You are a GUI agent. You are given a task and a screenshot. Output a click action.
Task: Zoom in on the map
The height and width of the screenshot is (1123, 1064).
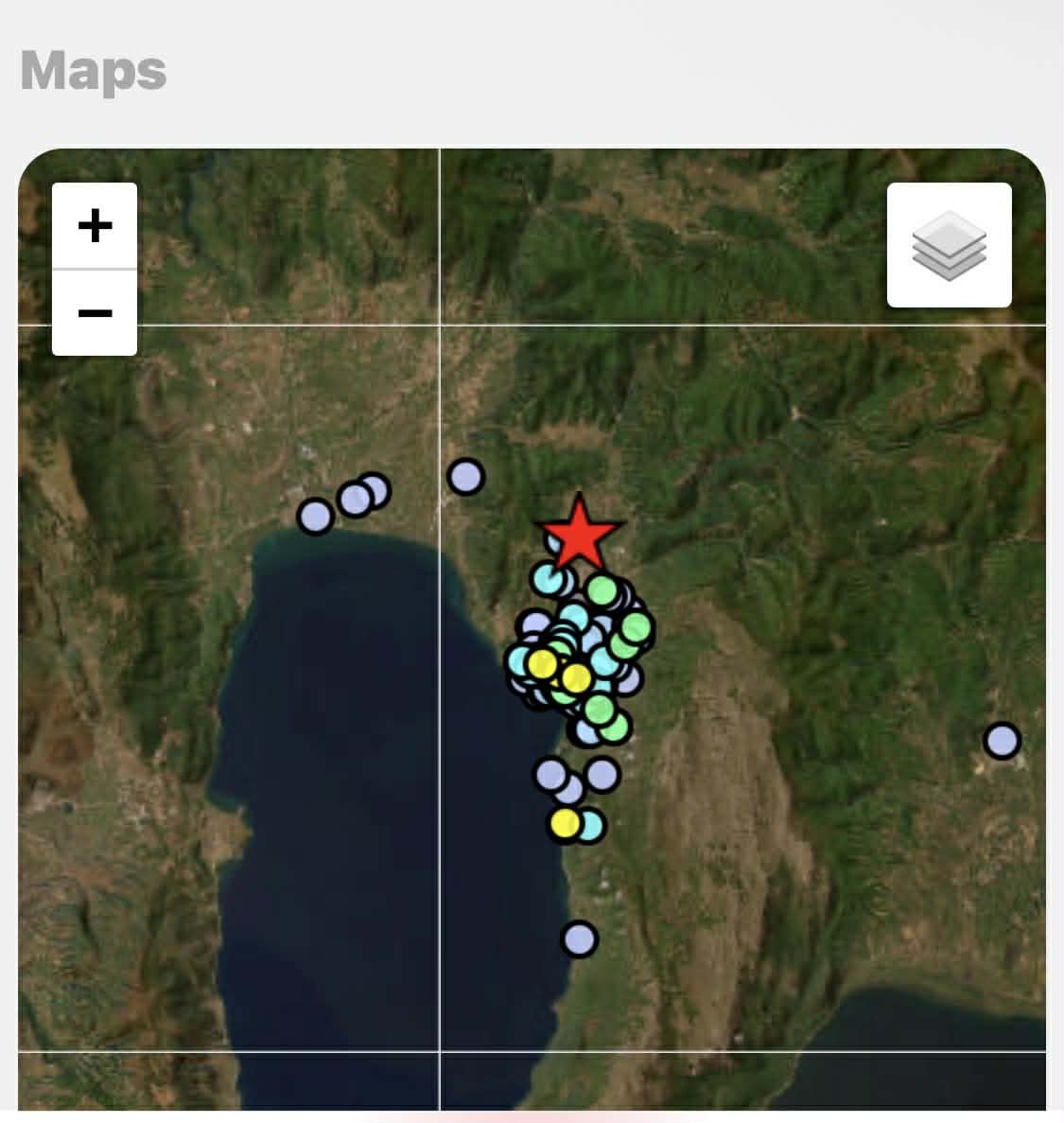[95, 226]
